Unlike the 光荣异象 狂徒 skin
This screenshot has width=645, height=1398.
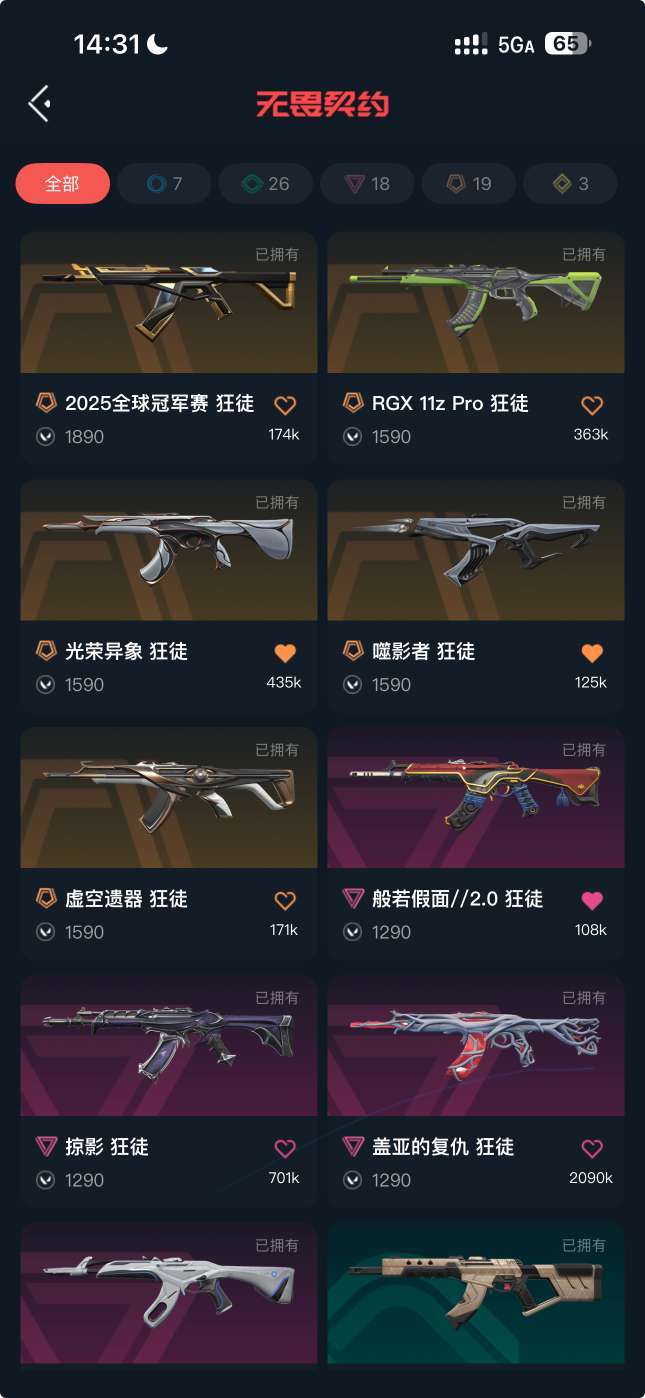[285, 653]
